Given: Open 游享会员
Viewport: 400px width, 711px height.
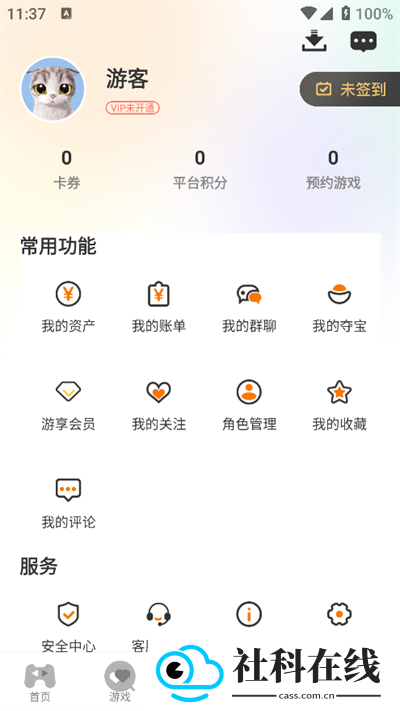Looking at the screenshot, I should pos(68,405).
